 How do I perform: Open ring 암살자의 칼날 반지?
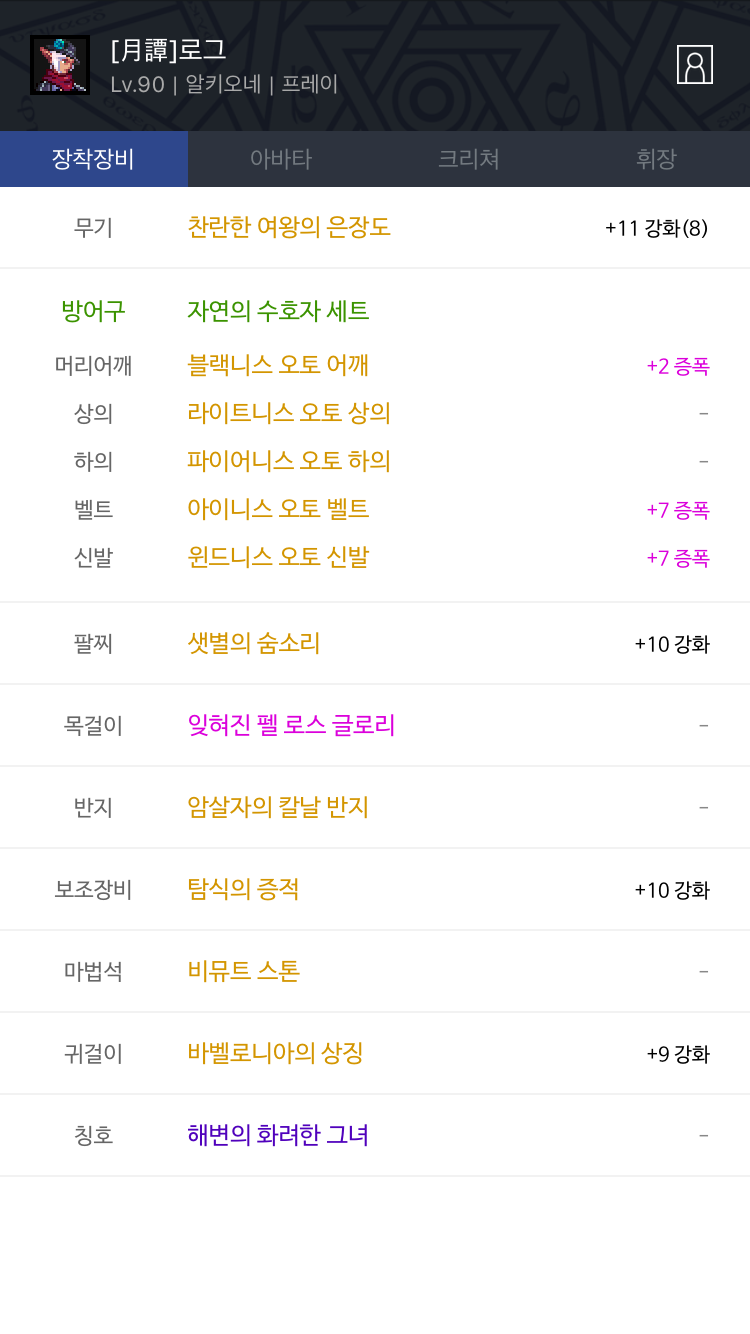[278, 807]
